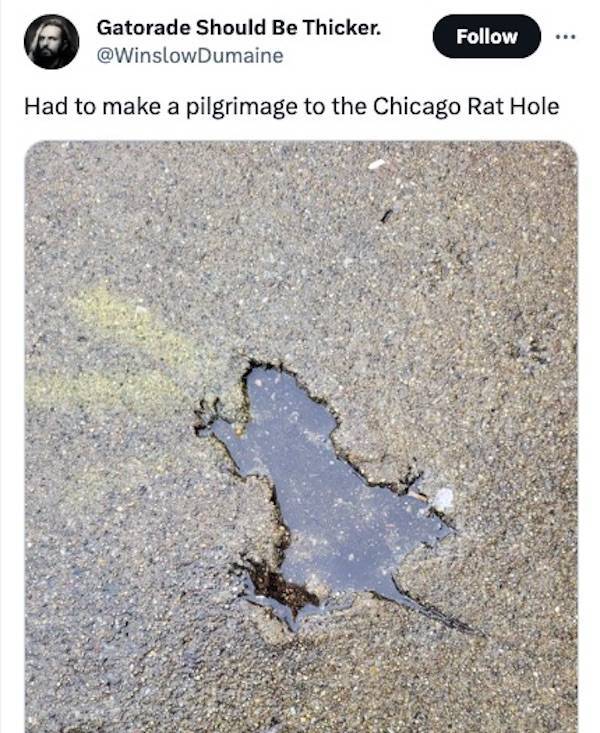Screen dimensions: 600x733
Task: Open the author's profile picture
Action: (x=51, y=42)
